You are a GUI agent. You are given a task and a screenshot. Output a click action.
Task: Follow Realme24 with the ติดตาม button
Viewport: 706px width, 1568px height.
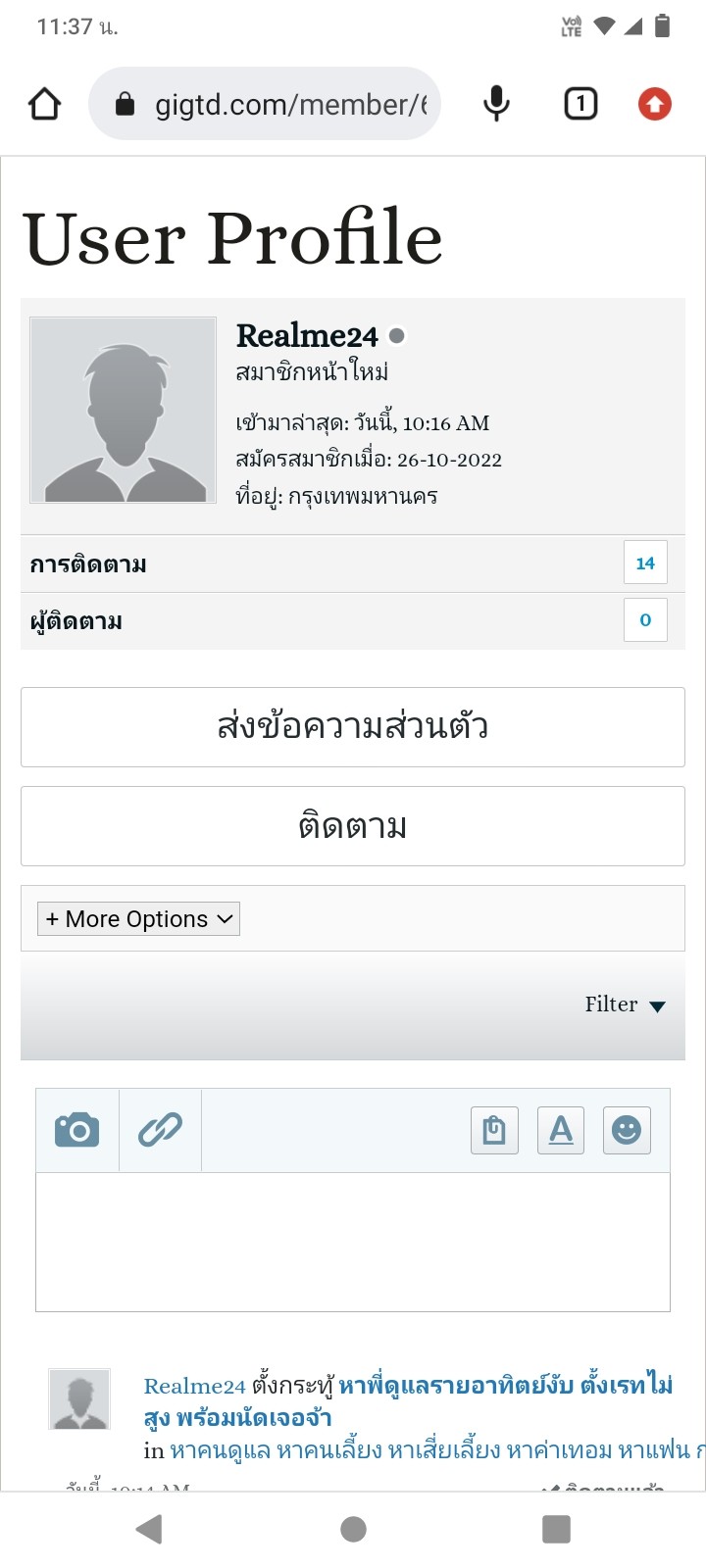[x=353, y=826]
